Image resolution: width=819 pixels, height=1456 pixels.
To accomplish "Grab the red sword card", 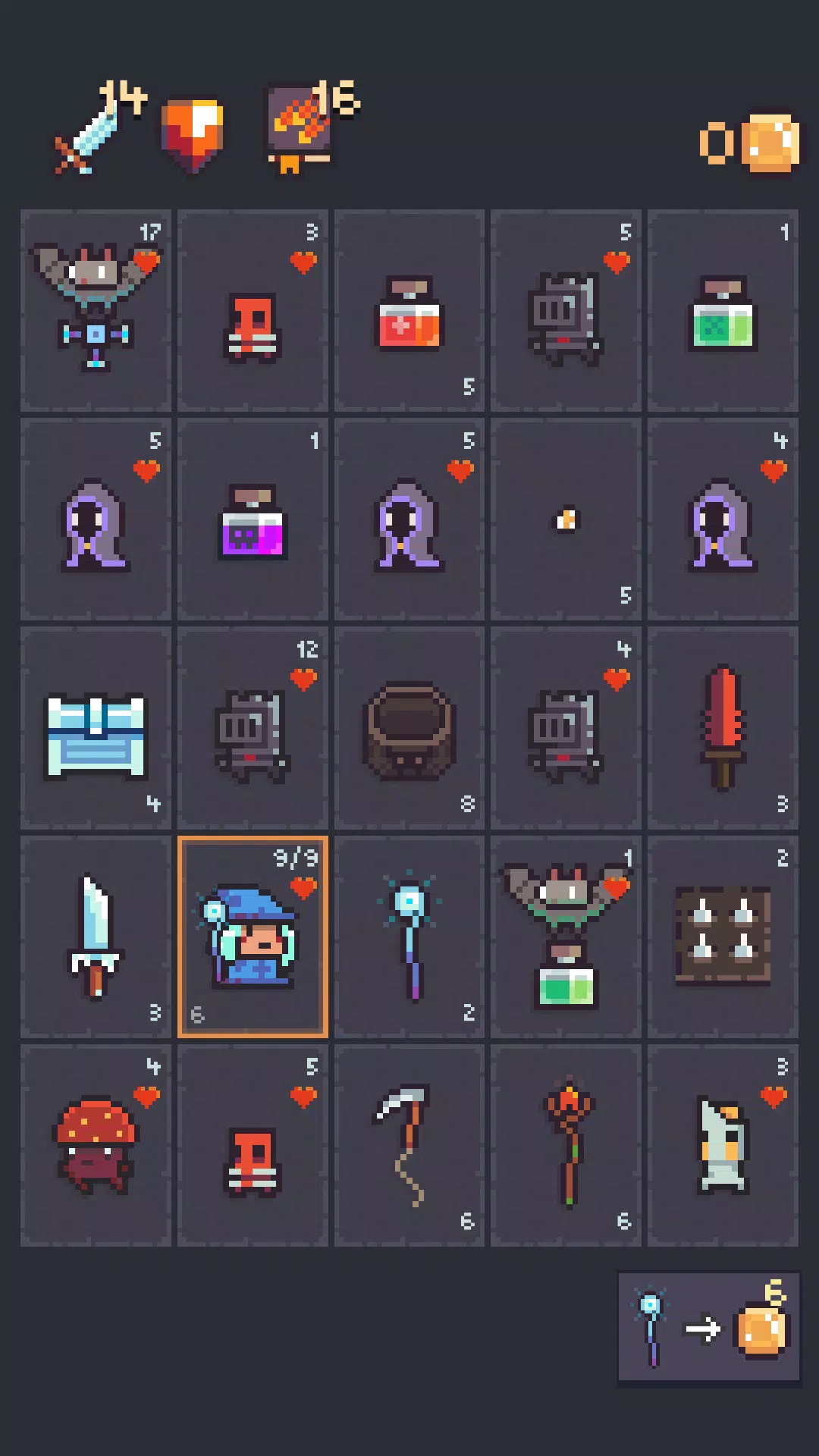I will [723, 728].
